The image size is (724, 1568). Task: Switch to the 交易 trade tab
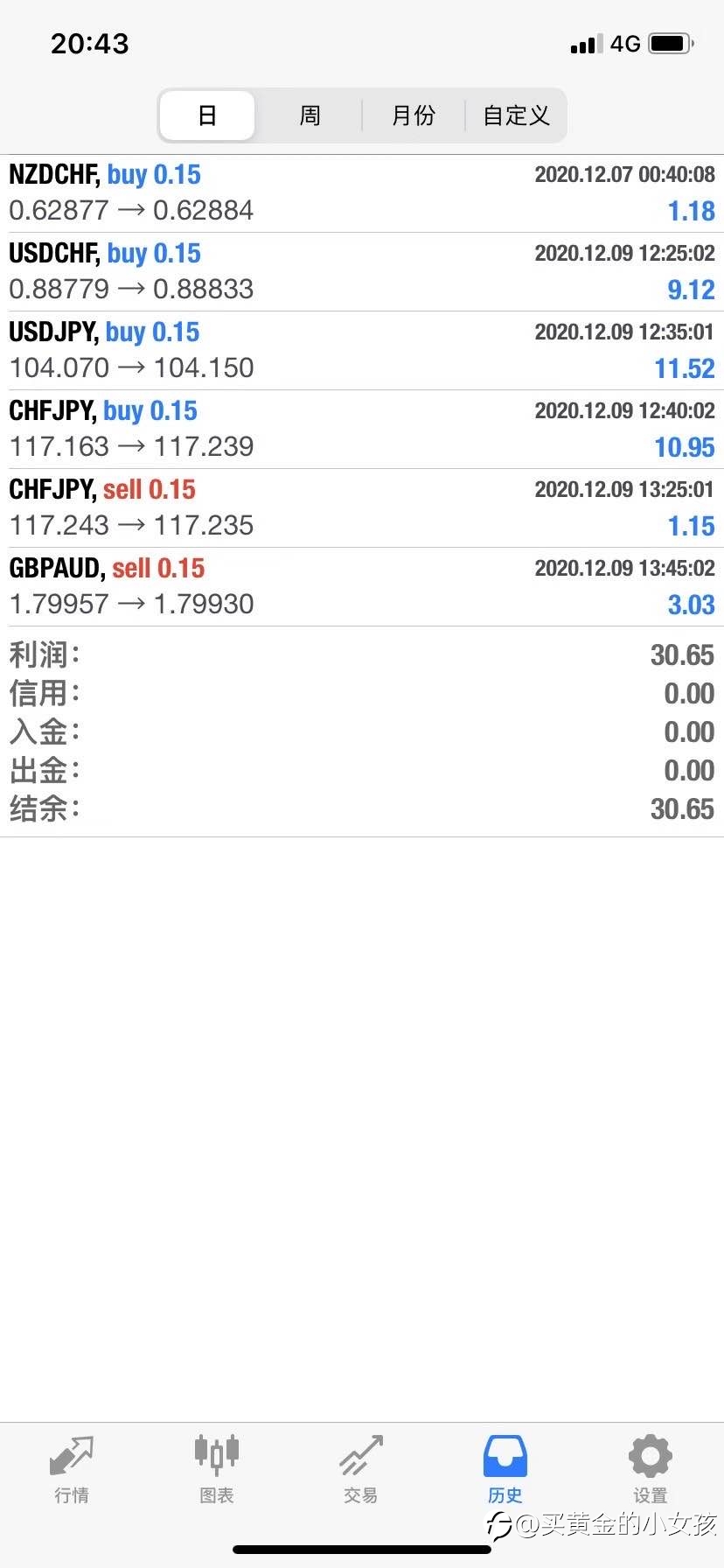click(x=361, y=1470)
